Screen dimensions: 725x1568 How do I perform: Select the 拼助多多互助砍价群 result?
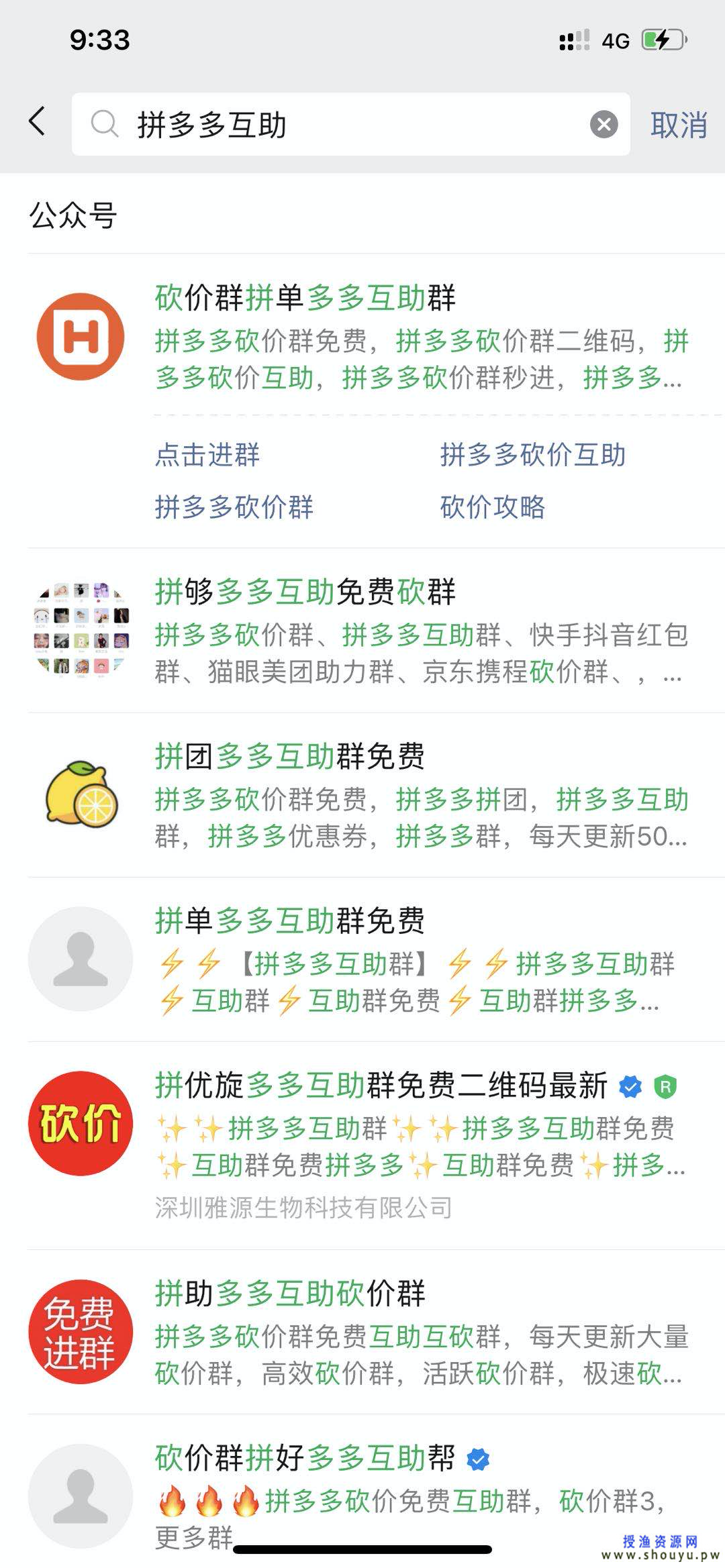[x=290, y=1294]
